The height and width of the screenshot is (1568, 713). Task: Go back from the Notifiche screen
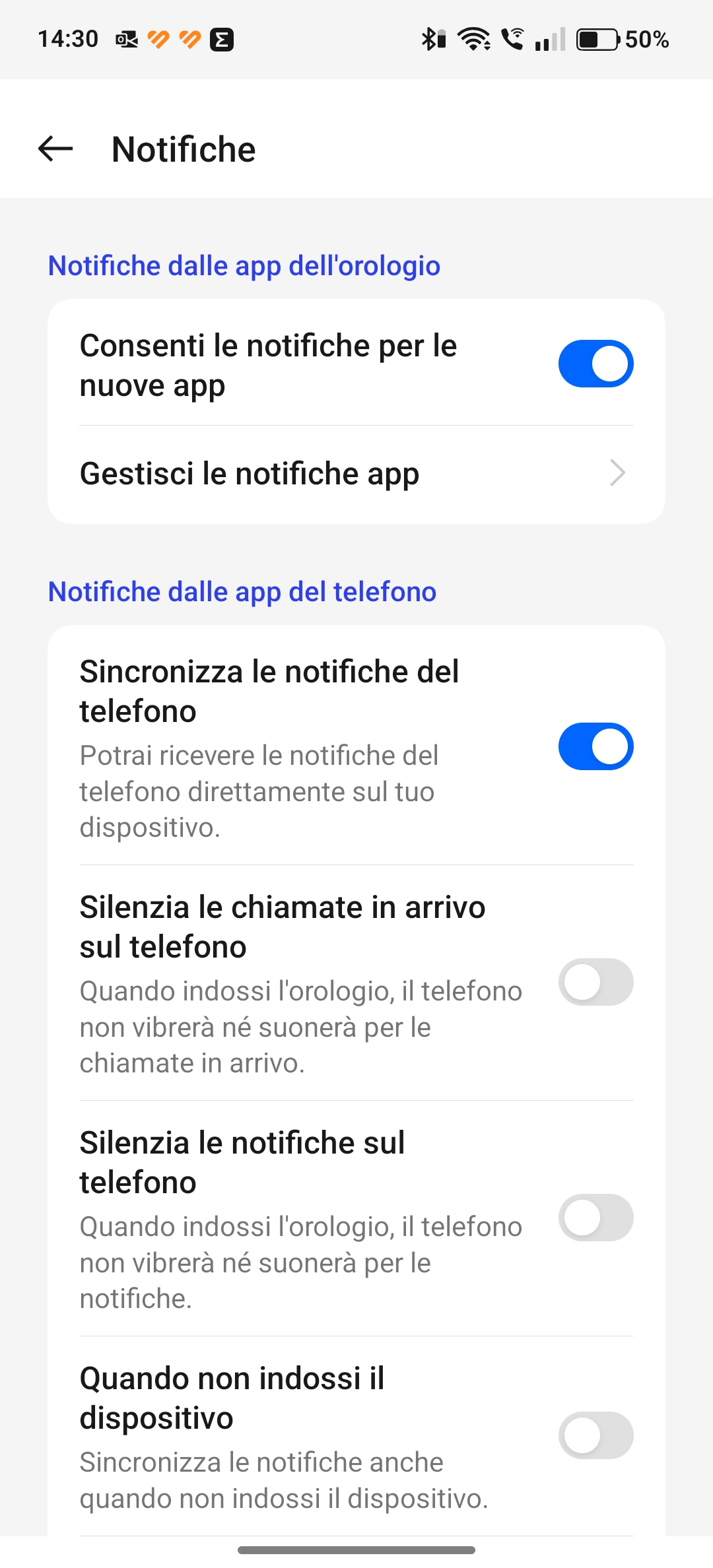[x=55, y=148]
